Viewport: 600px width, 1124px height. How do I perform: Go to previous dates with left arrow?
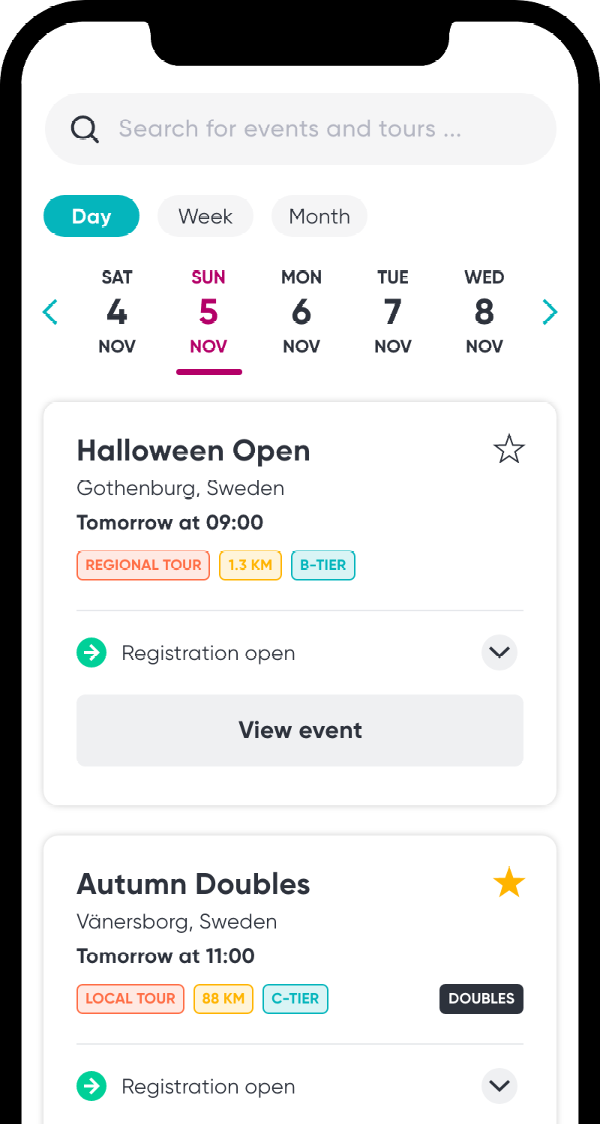click(51, 313)
